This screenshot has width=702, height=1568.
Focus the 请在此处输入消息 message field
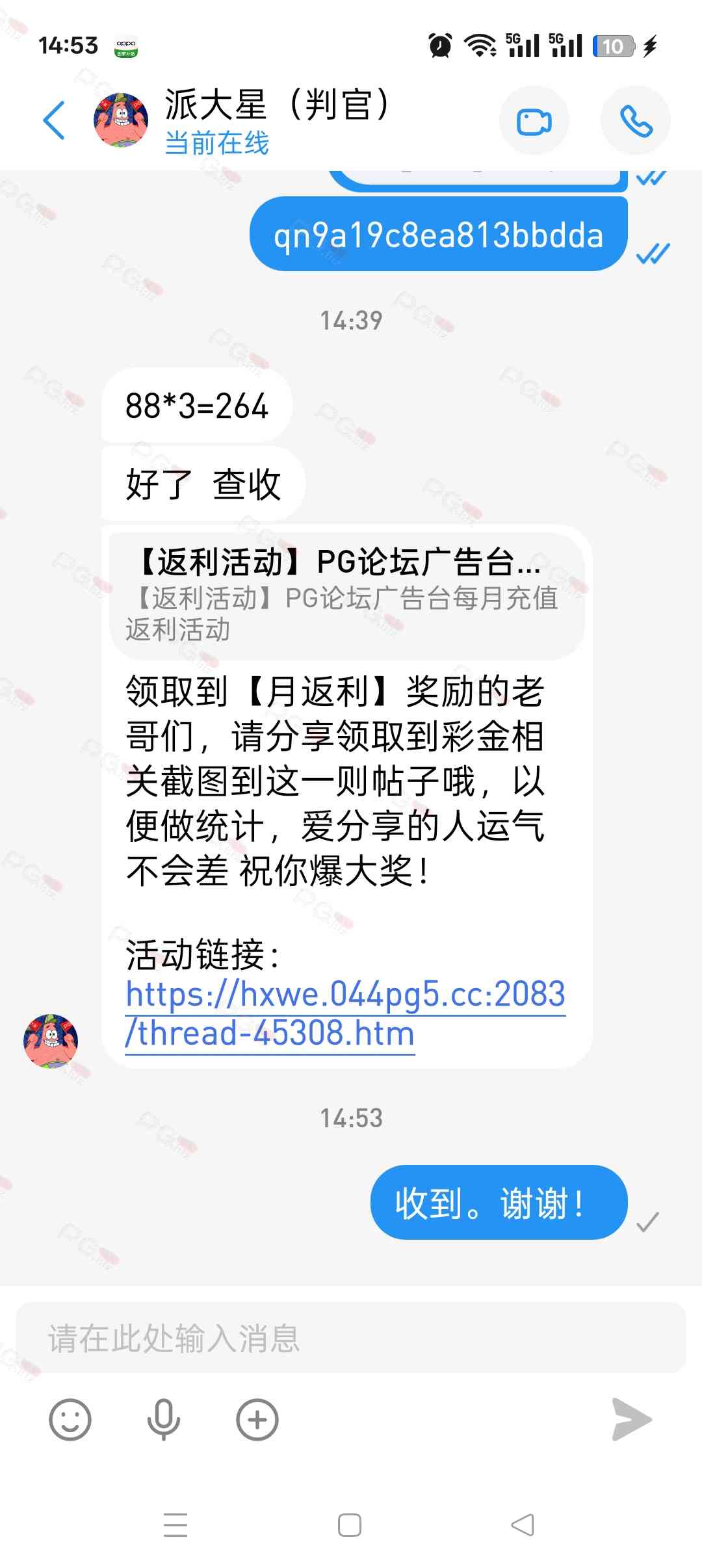[x=351, y=1338]
